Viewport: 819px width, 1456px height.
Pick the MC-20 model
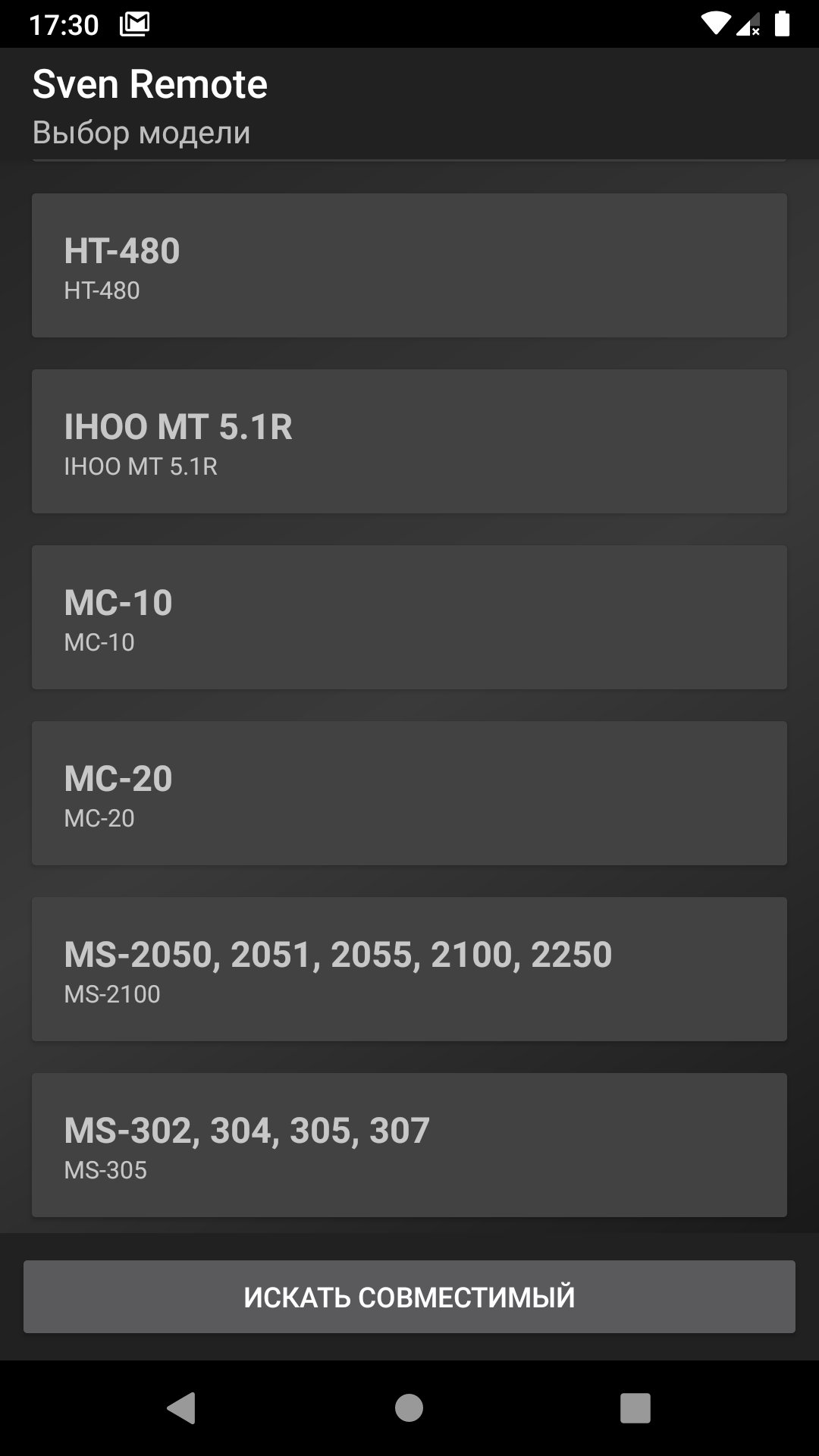pyautogui.click(x=409, y=793)
